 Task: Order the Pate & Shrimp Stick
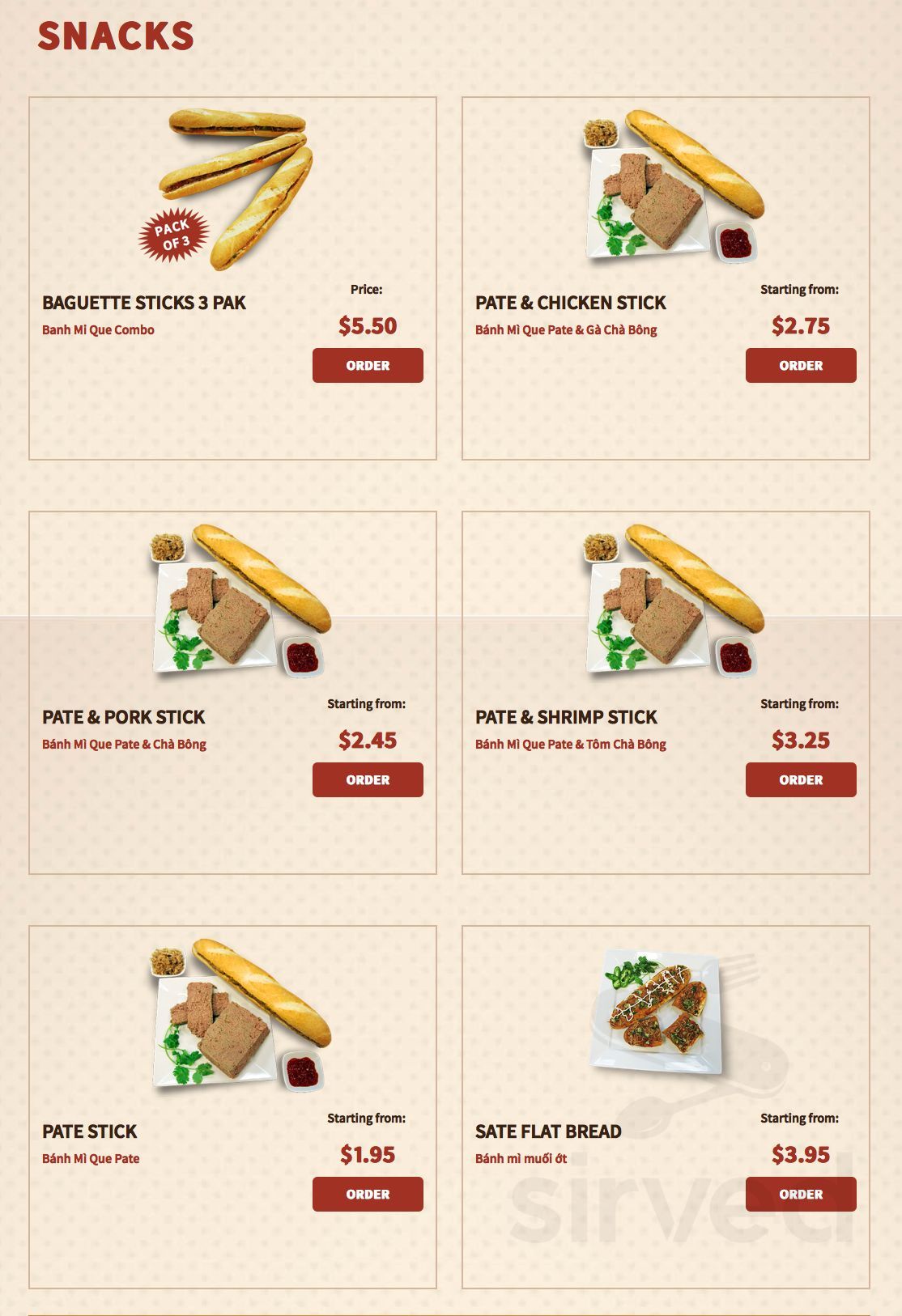point(801,779)
